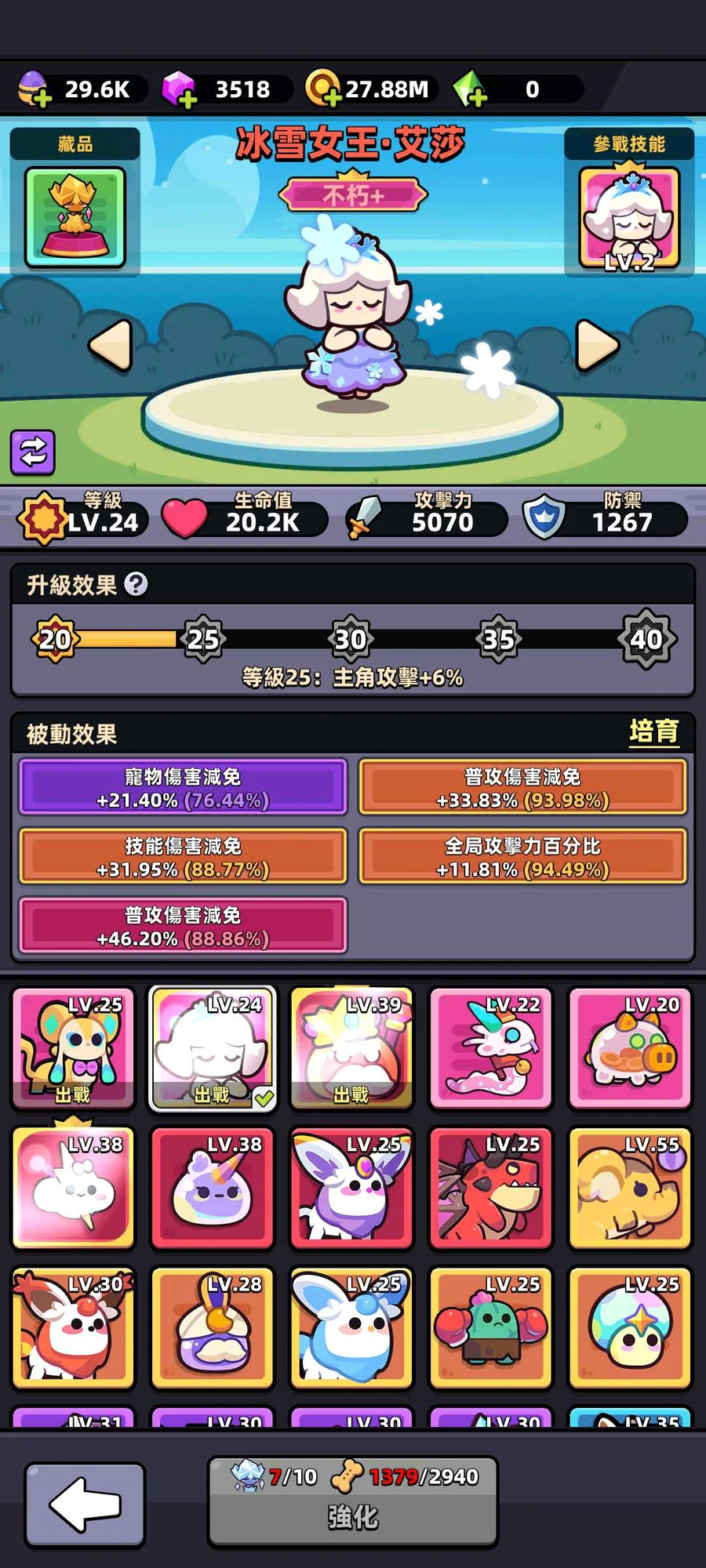706x1568 pixels.
Task: Open the 升級效果 question mark help
Action: 136,584
